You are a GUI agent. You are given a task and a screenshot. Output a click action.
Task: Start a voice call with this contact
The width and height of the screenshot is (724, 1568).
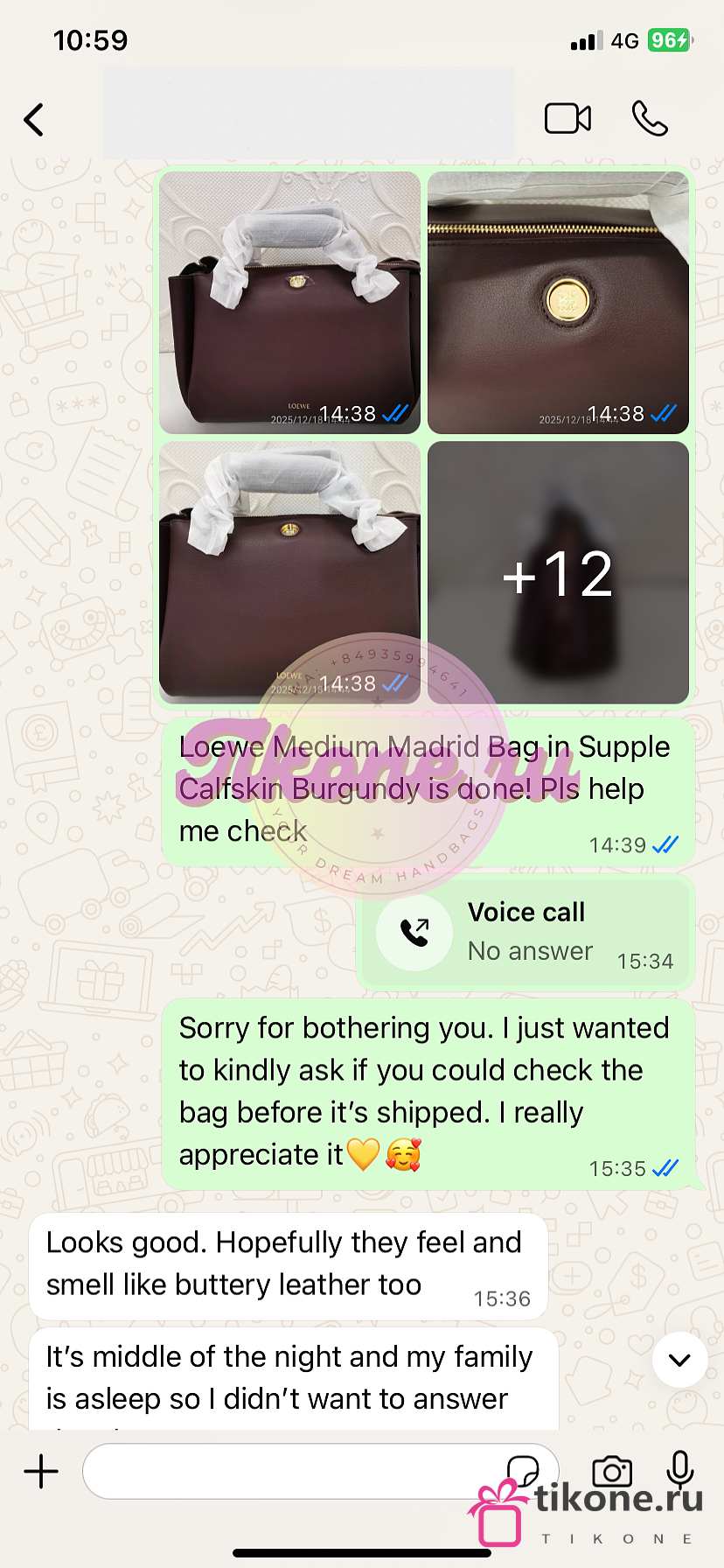pos(650,119)
